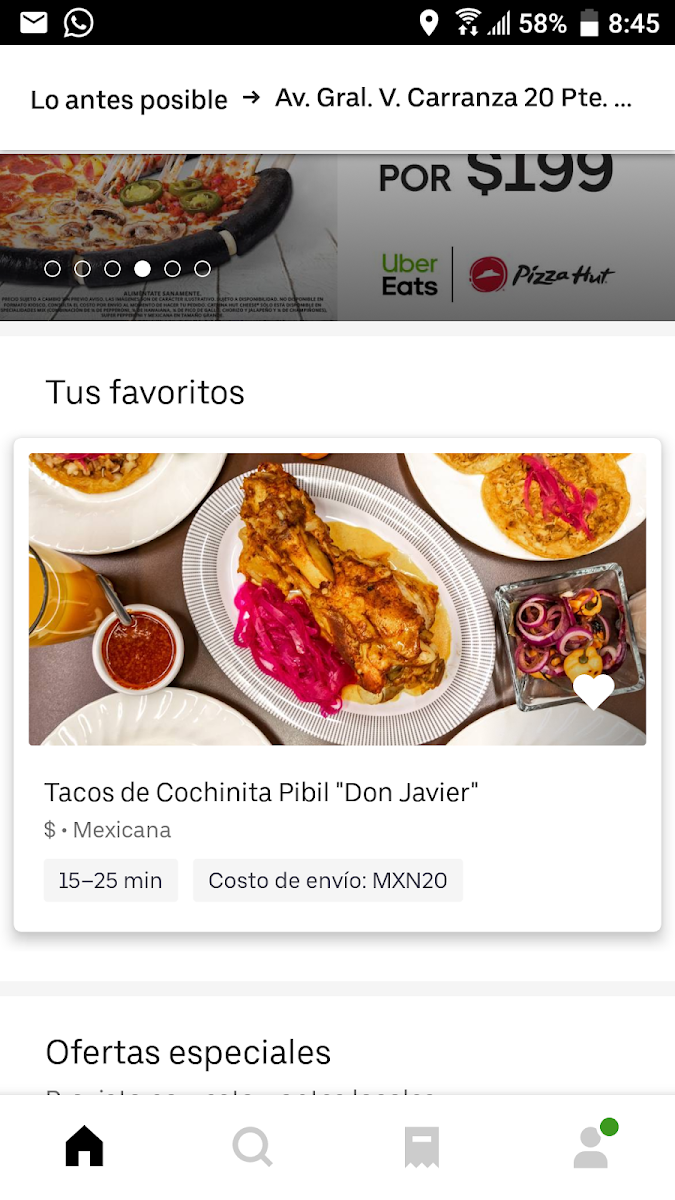The height and width of the screenshot is (1200, 675).
Task: Open the delivery time and address selector
Action: tap(330, 99)
